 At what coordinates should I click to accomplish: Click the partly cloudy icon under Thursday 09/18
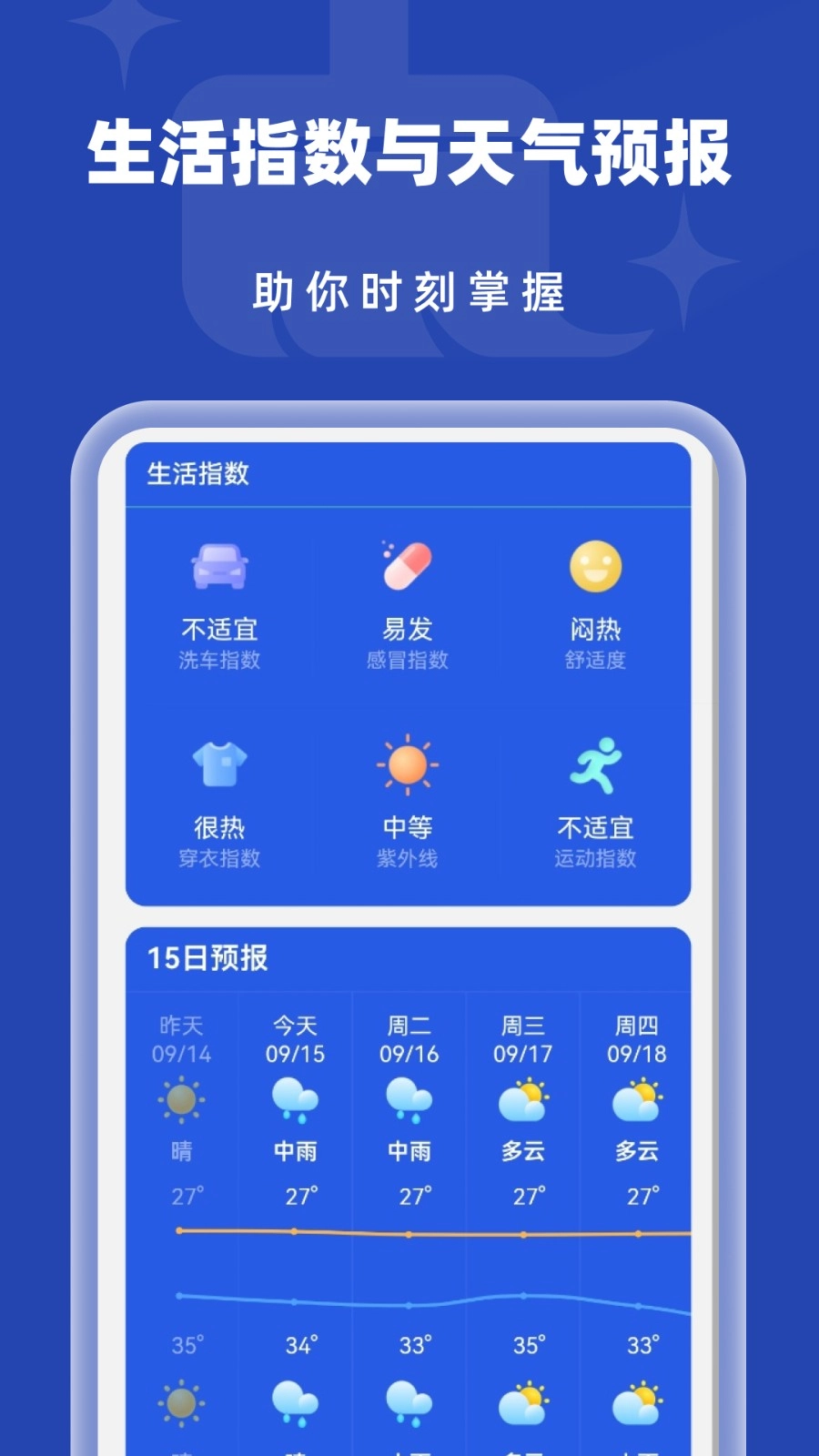[637, 1101]
